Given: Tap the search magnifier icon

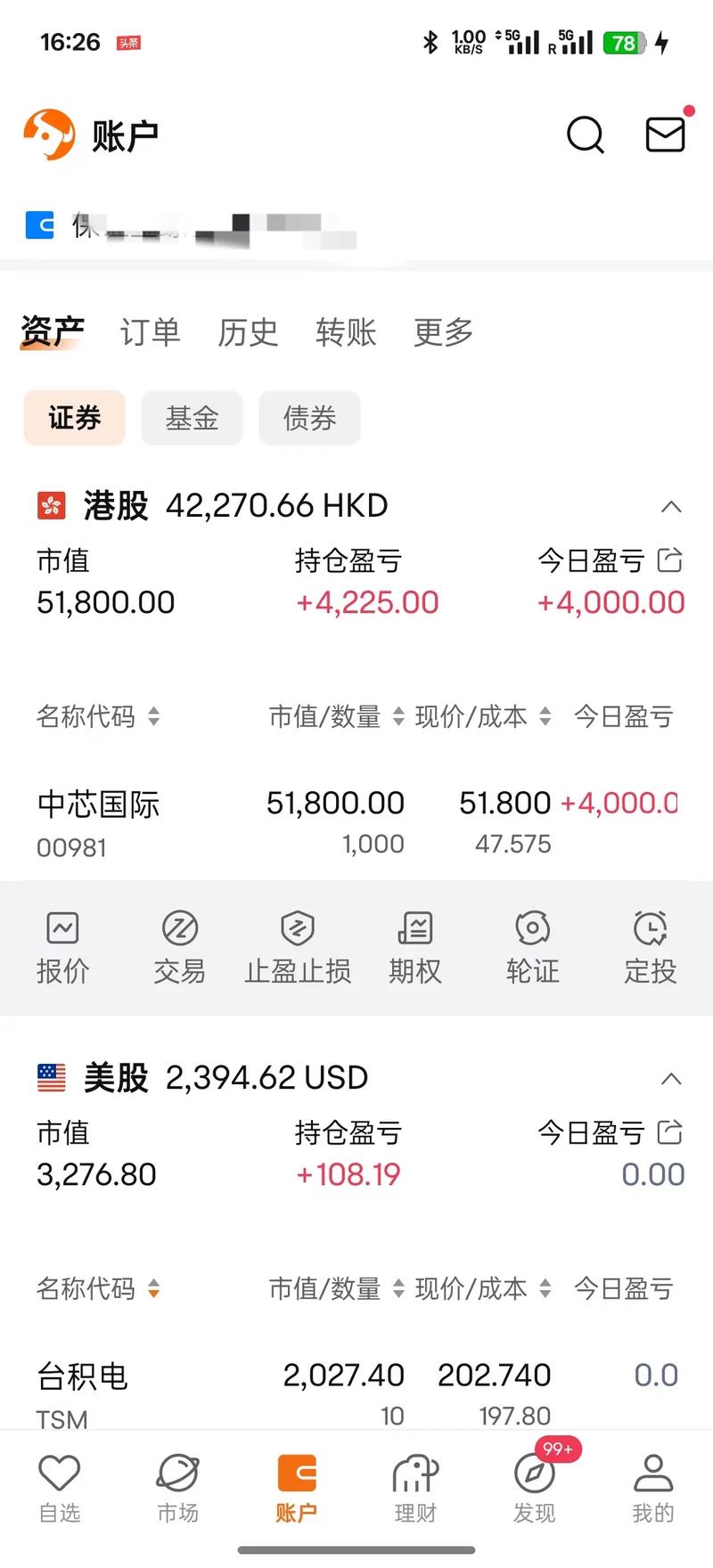Looking at the screenshot, I should [x=585, y=135].
